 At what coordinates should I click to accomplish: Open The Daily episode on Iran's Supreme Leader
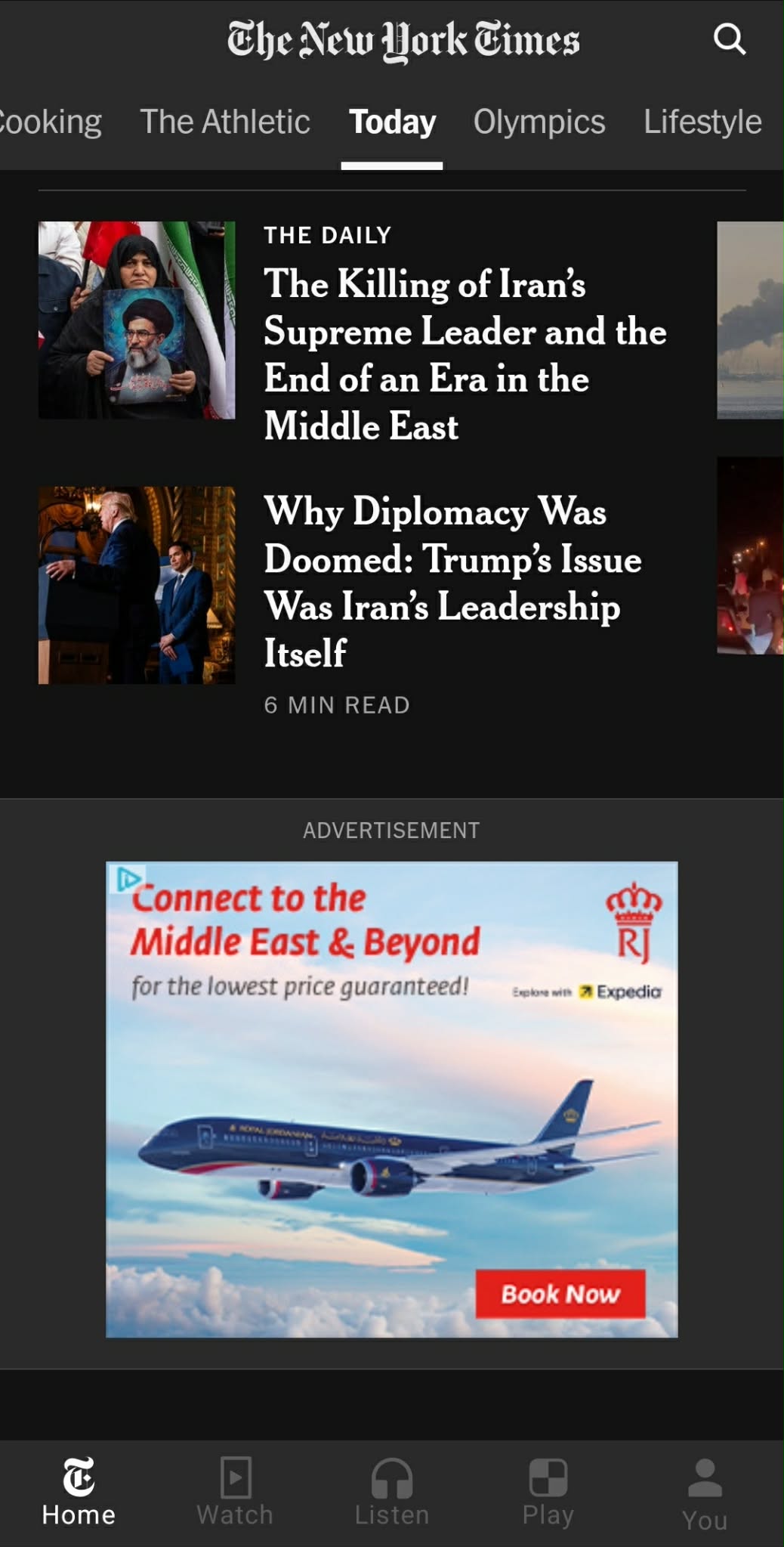click(x=464, y=354)
